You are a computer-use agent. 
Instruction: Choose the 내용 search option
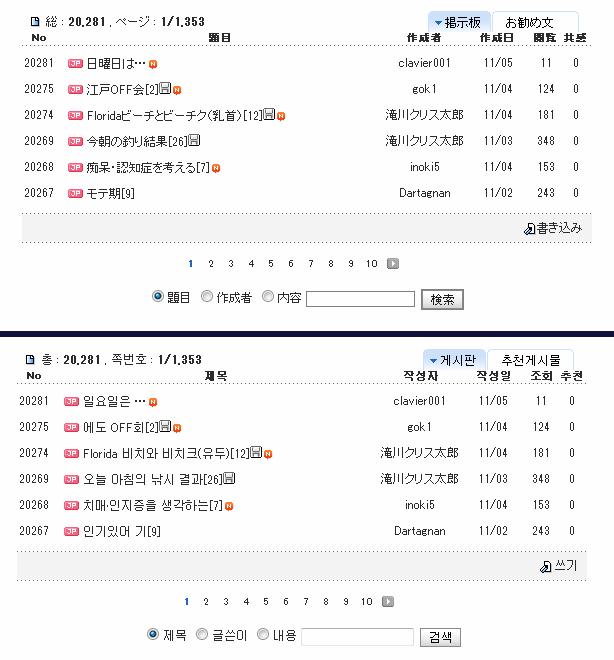click(263, 635)
